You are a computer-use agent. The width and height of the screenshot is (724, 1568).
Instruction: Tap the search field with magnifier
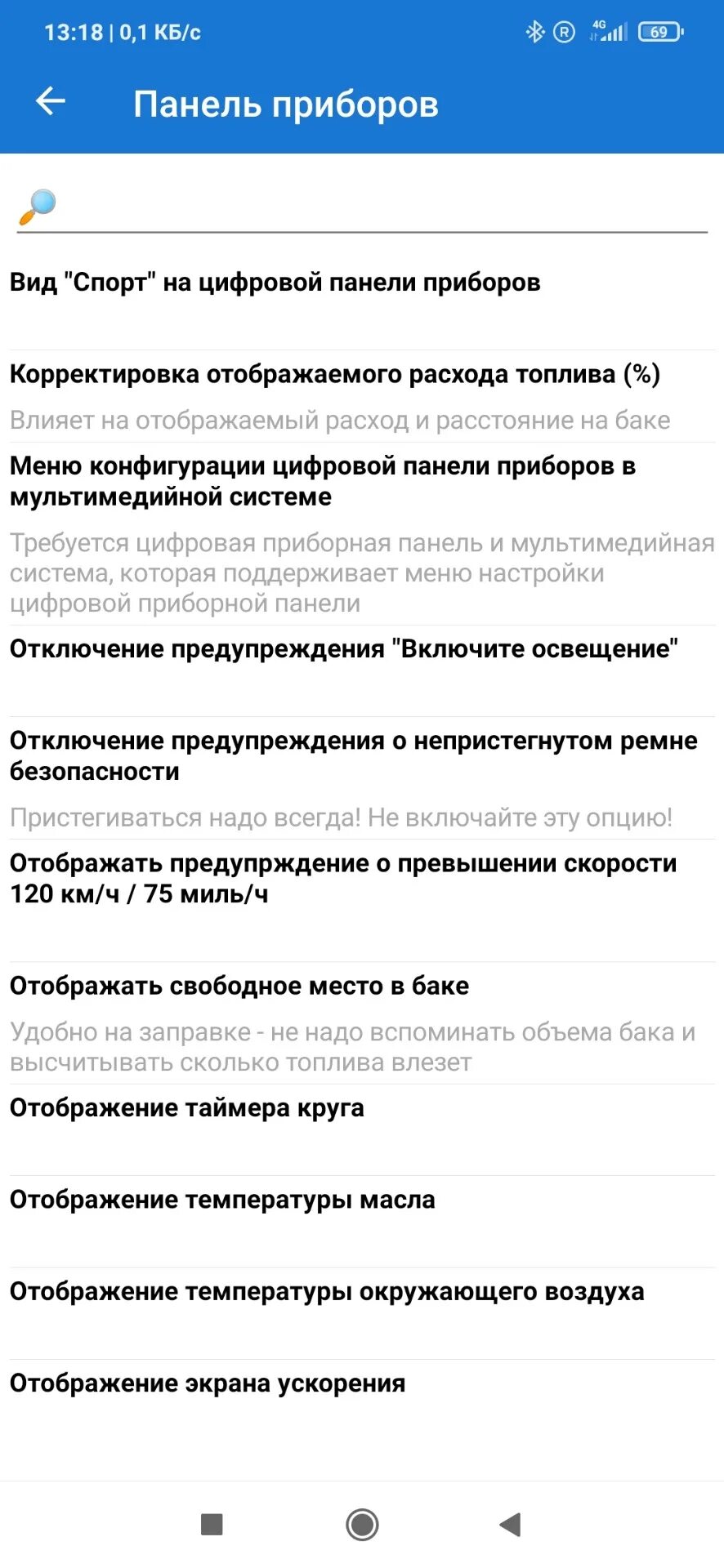362,207
